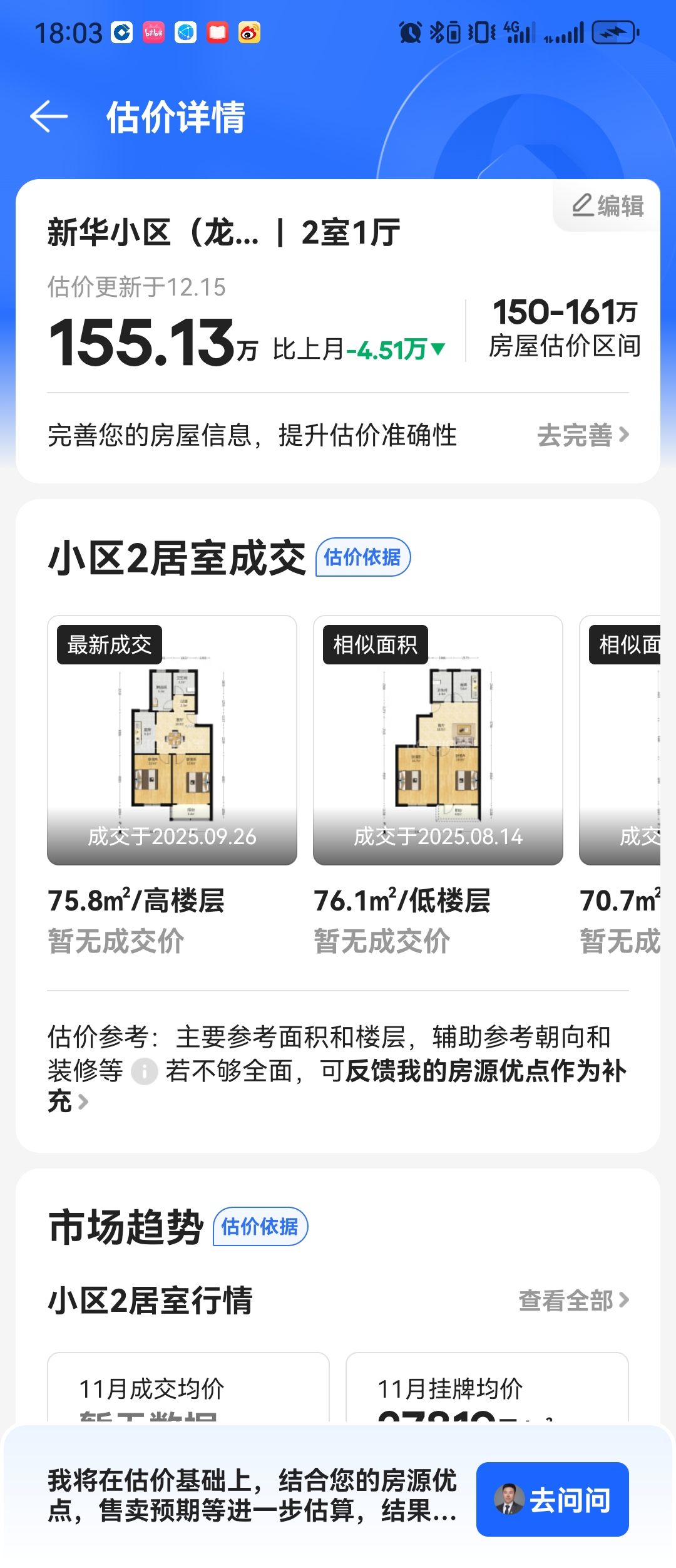The height and width of the screenshot is (1568, 676).
Task: Tap the 估价依据 badge next to 小区2居室成交
Action: point(364,557)
